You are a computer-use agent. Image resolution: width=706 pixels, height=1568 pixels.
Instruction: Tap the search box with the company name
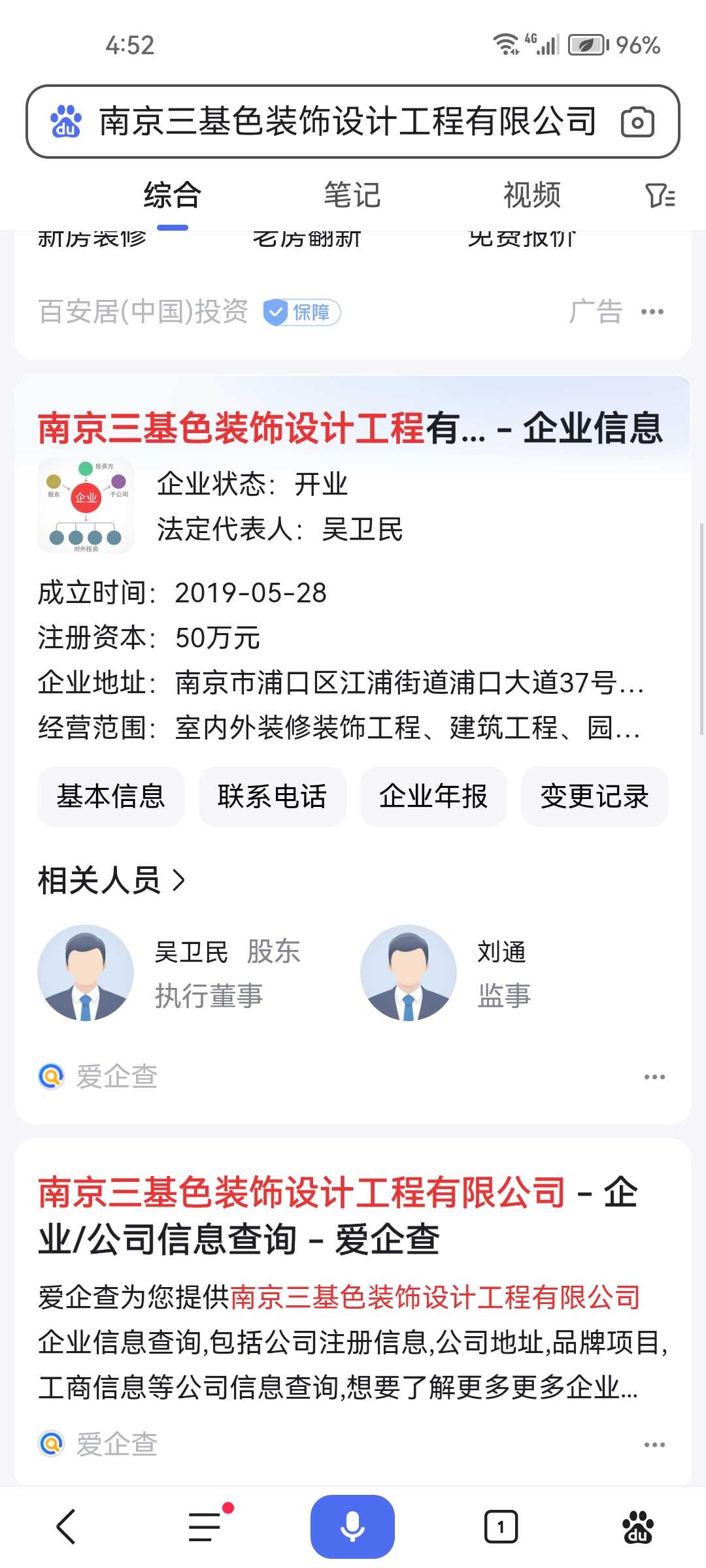[x=346, y=122]
